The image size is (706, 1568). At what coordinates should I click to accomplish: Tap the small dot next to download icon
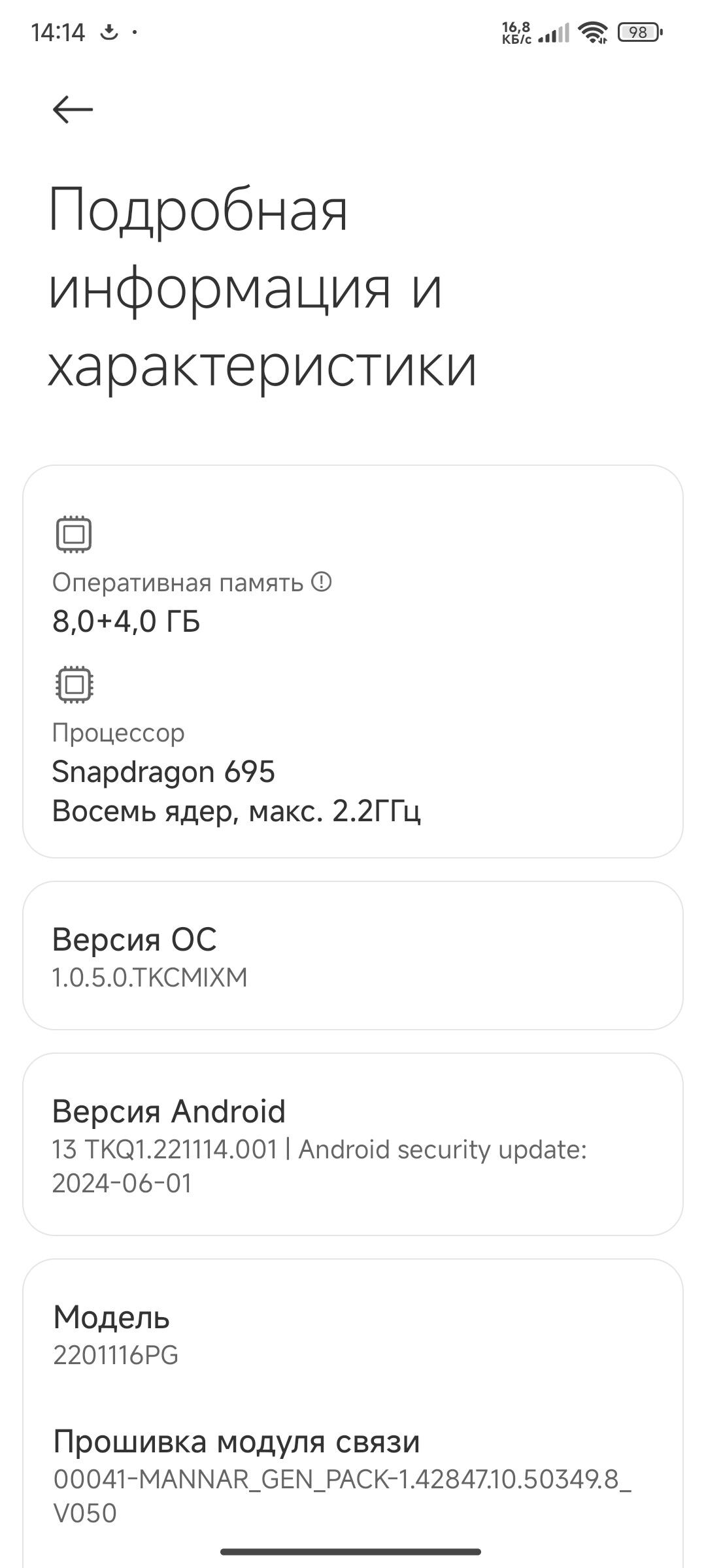(x=135, y=31)
